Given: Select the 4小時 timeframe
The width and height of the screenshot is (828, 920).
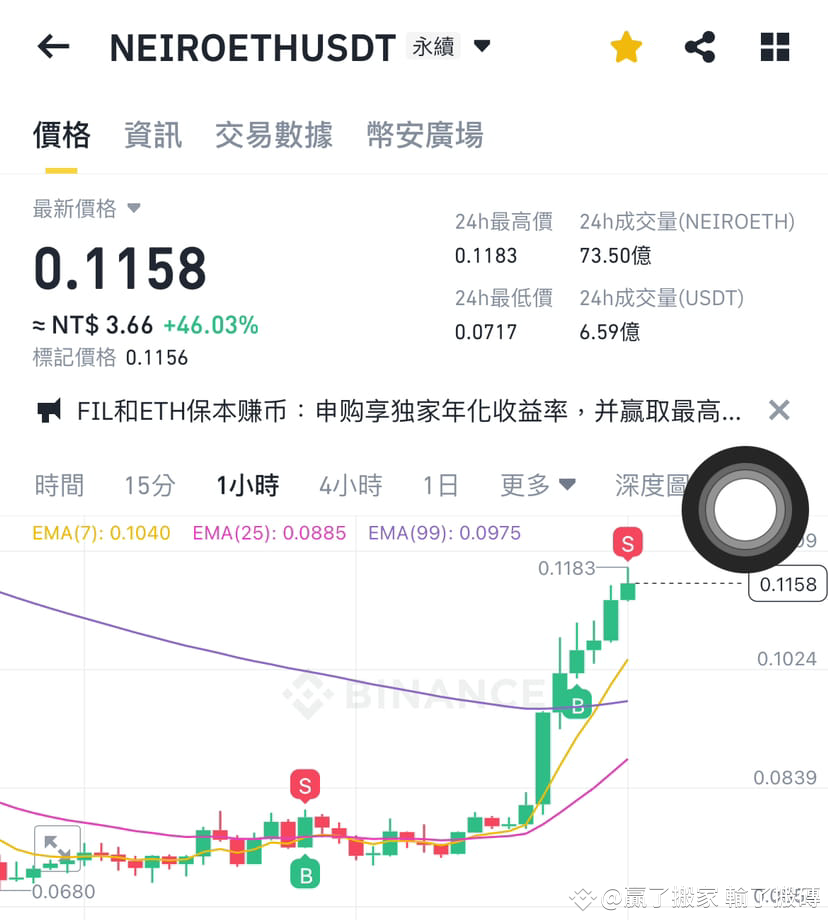Looking at the screenshot, I should coord(351,485).
